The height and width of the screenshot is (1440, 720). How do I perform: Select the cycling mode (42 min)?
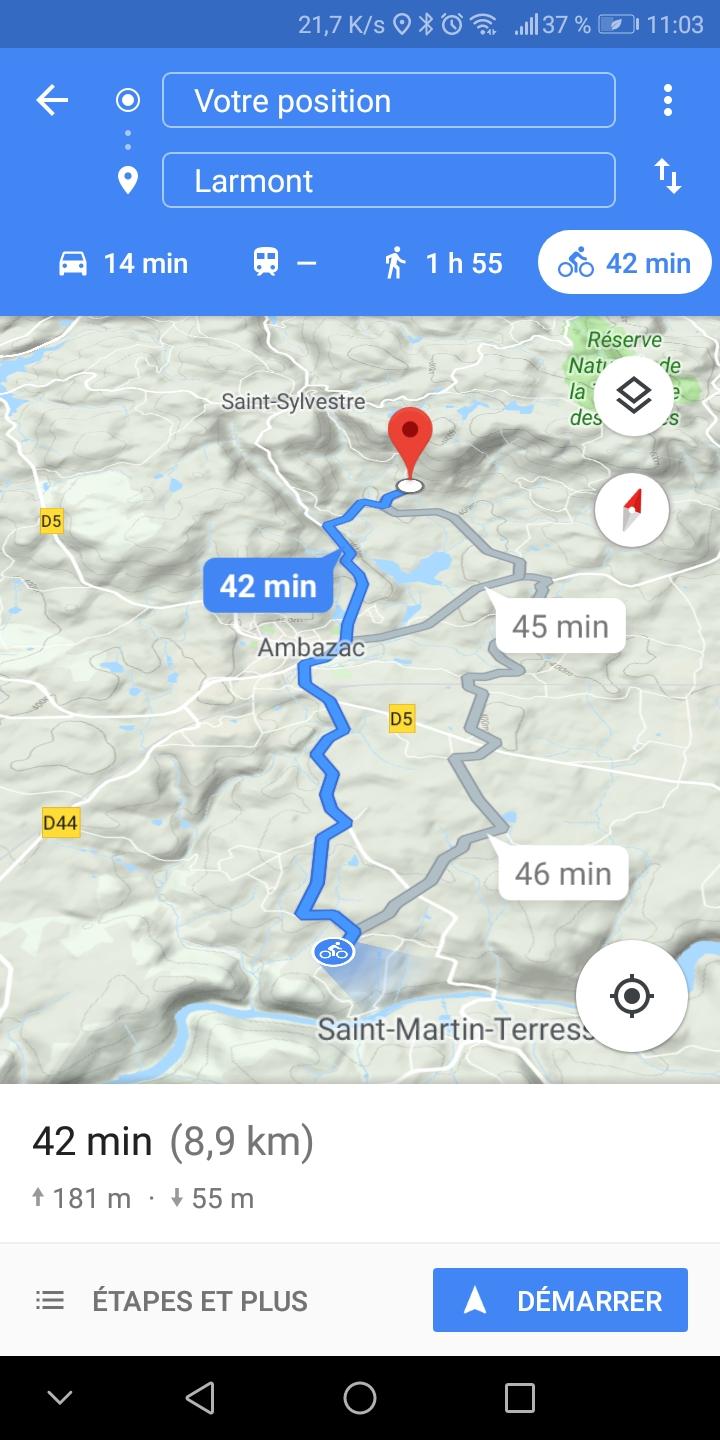point(625,263)
